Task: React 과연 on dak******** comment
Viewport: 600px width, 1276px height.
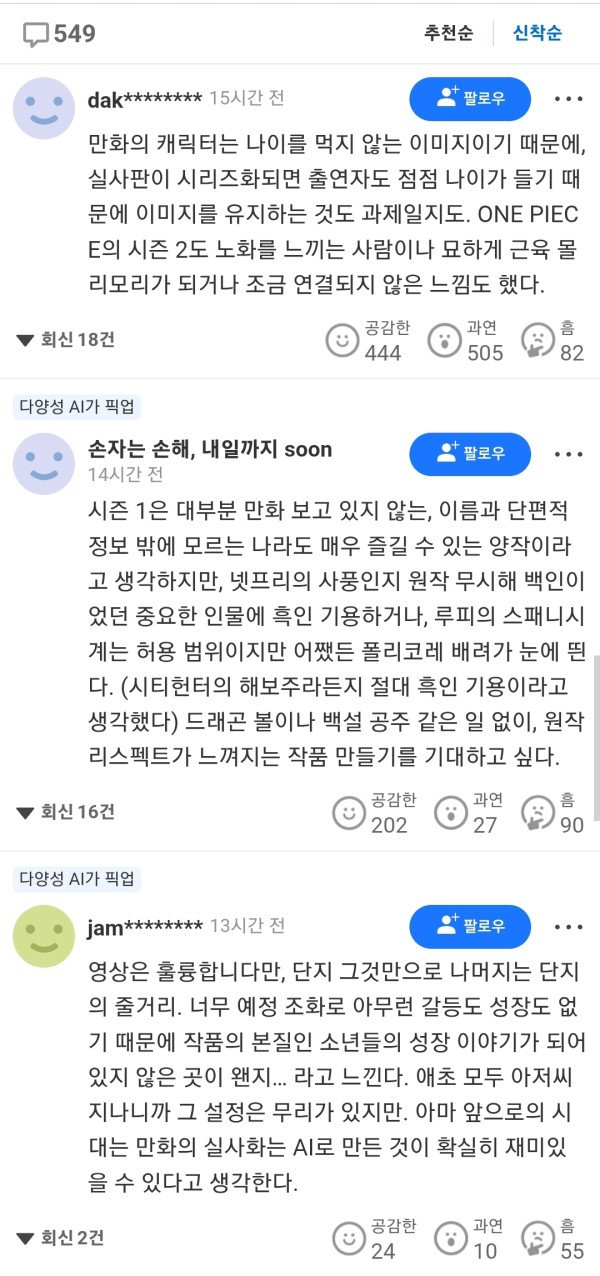Action: pyautogui.click(x=444, y=341)
